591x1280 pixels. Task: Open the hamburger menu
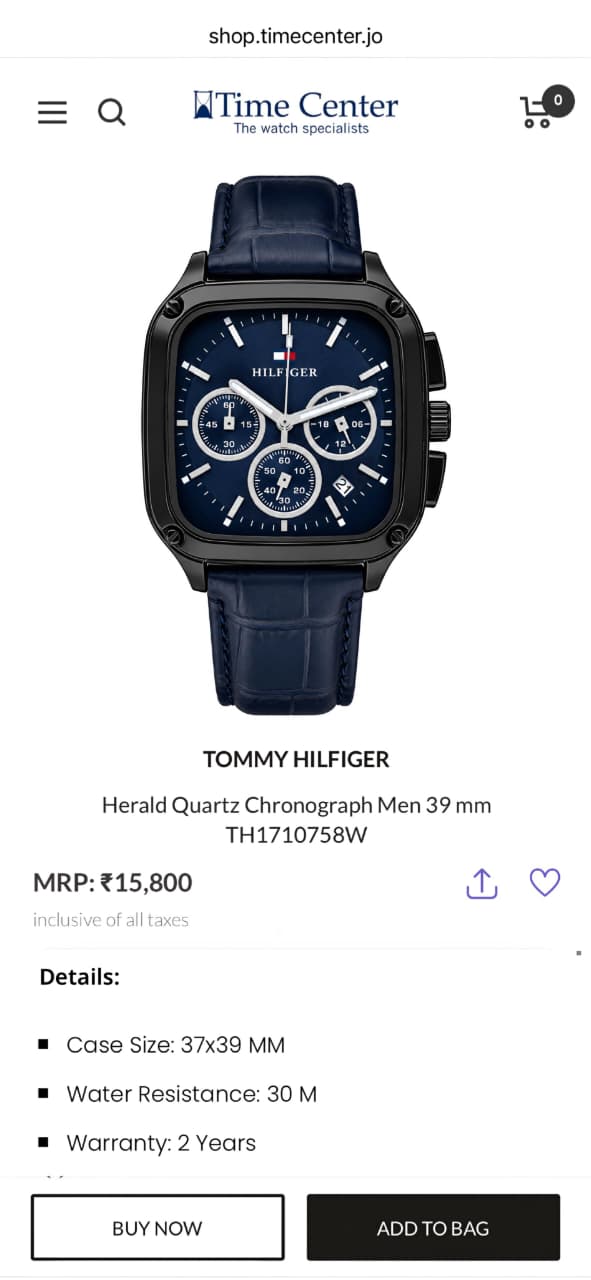click(52, 112)
